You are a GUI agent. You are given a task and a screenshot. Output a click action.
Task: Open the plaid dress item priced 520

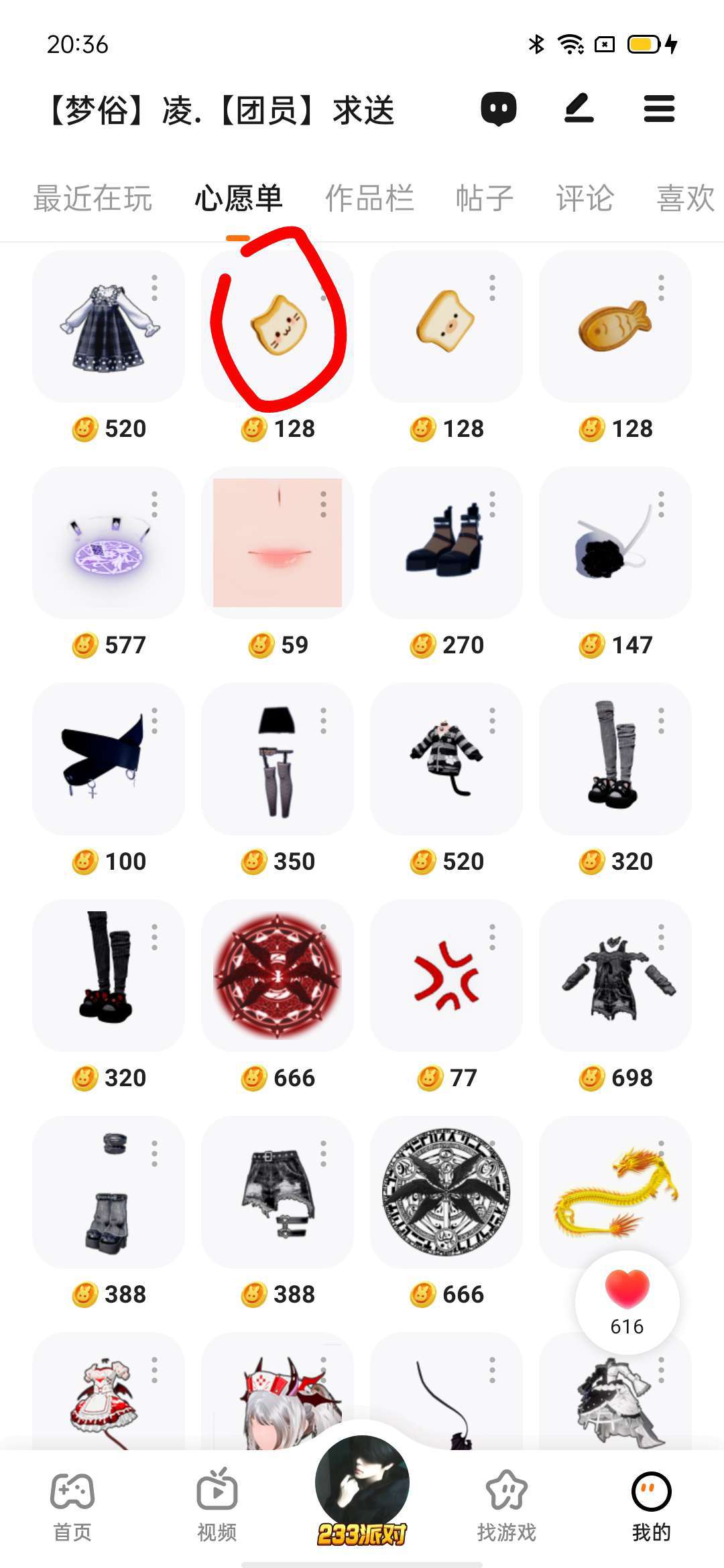109,327
